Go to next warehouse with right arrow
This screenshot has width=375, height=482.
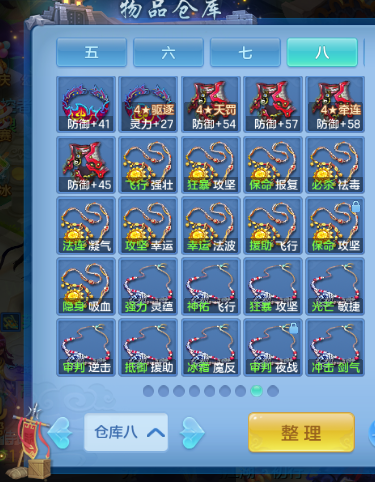[192, 432]
